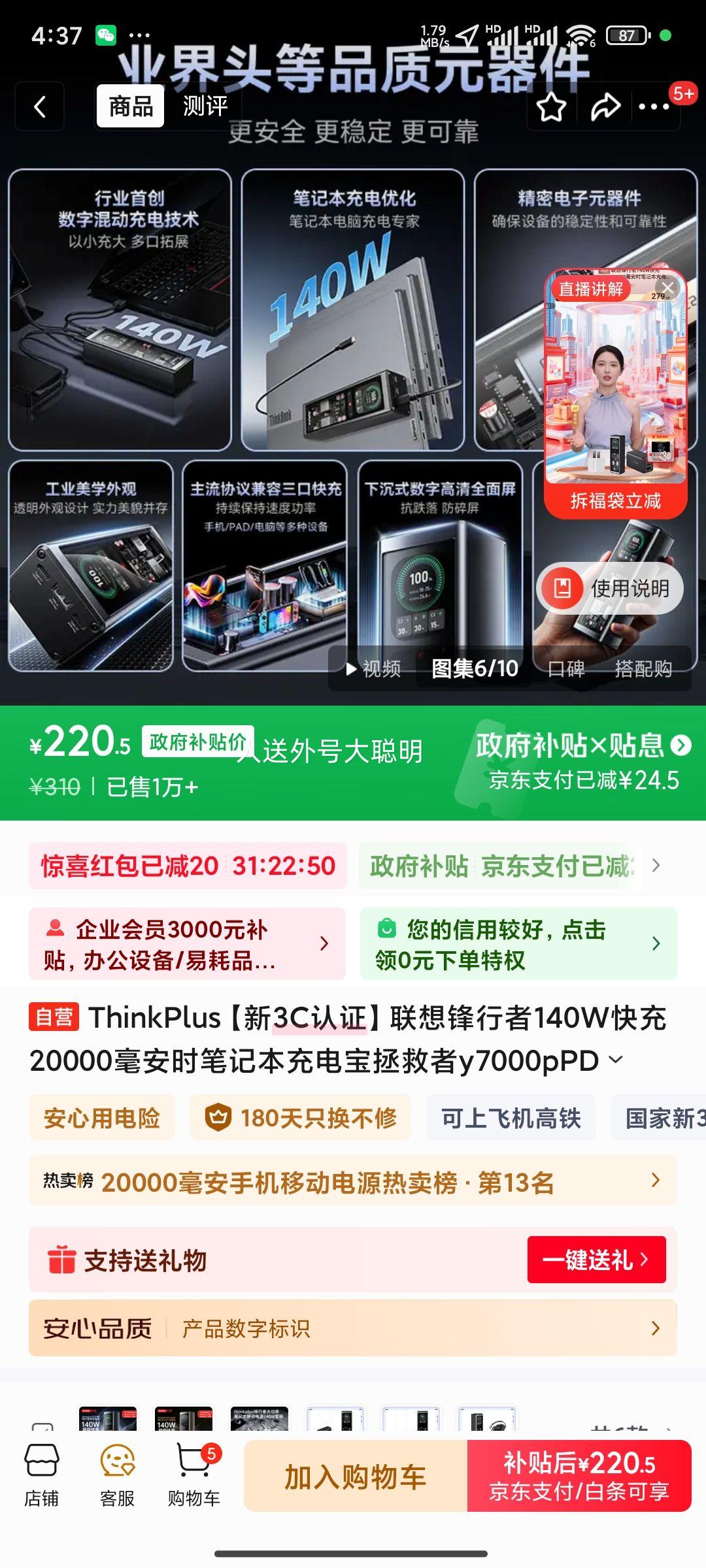The width and height of the screenshot is (706, 1568).
Task: Open the 口碑 tab
Action: pyautogui.click(x=566, y=669)
